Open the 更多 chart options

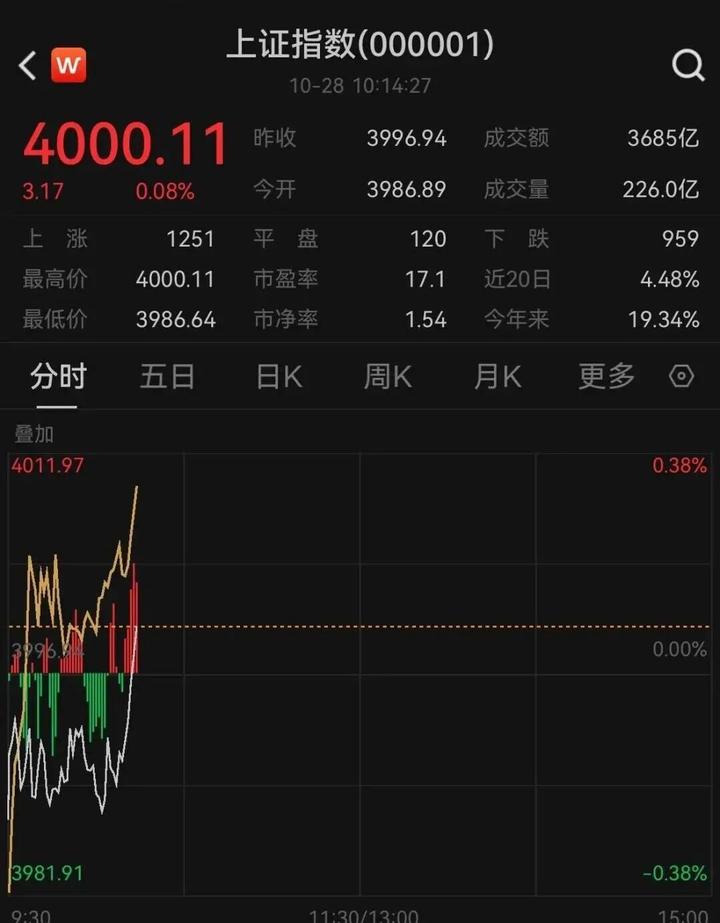pos(606,376)
